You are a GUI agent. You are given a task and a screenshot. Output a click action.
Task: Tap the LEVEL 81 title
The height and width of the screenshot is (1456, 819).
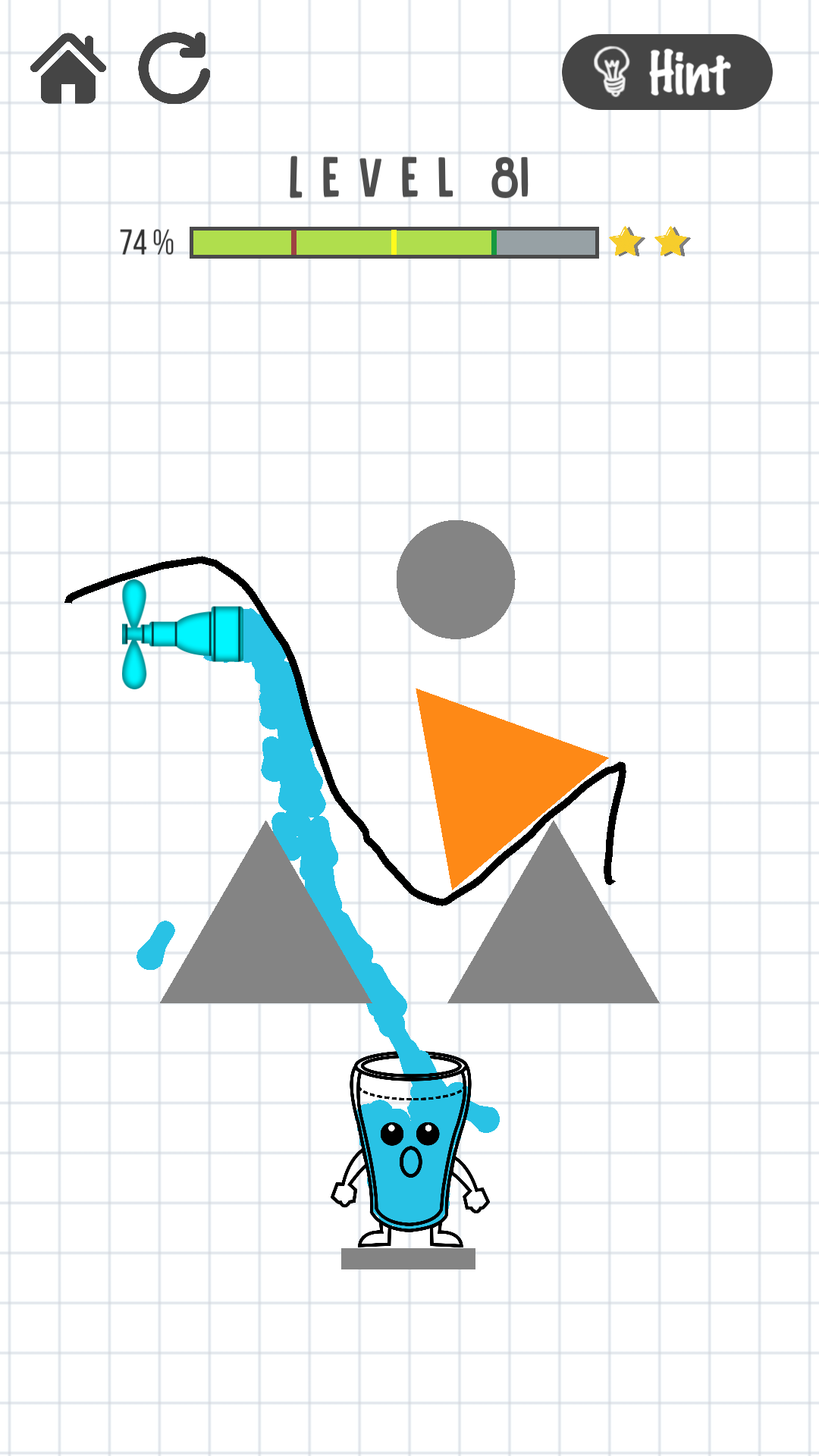pos(409,176)
